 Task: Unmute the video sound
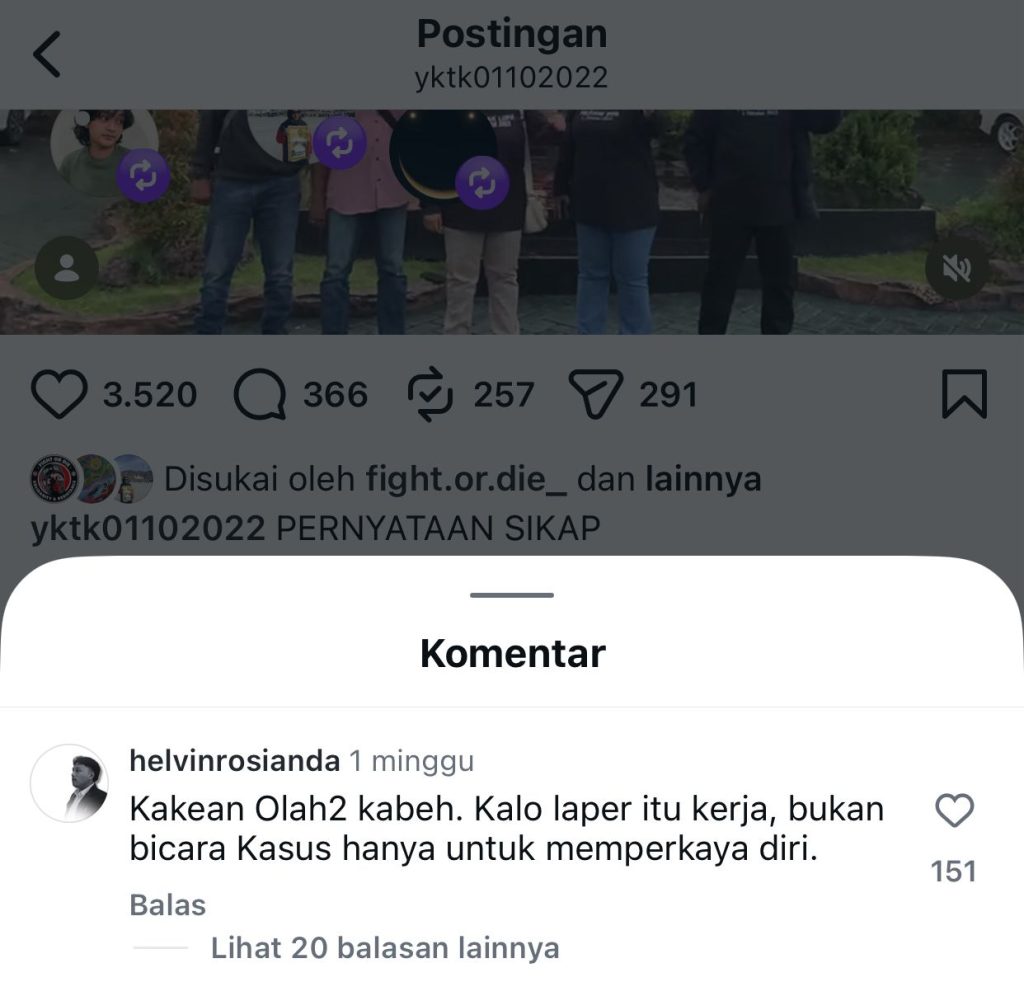(x=957, y=269)
